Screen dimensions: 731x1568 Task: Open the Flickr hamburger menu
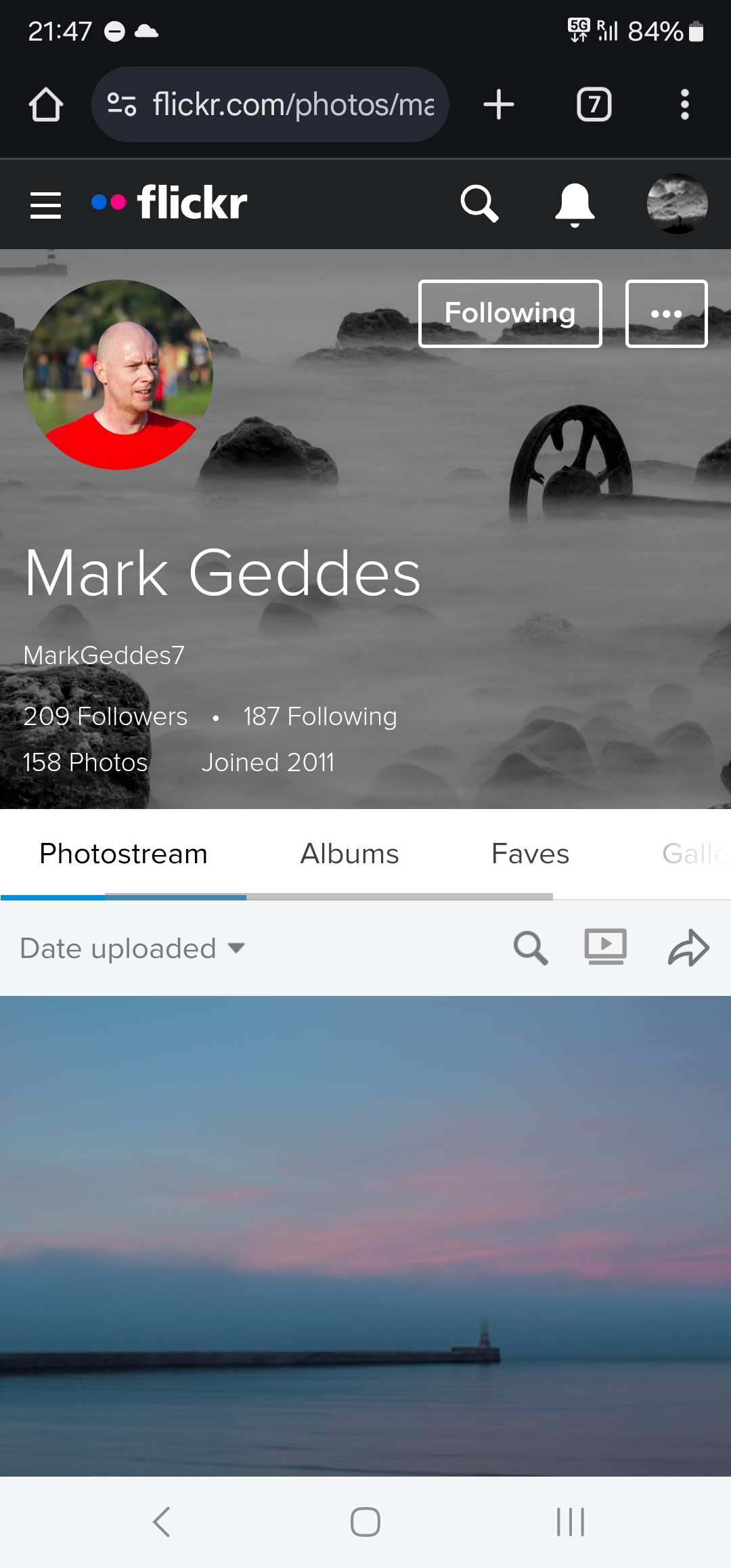[45, 204]
